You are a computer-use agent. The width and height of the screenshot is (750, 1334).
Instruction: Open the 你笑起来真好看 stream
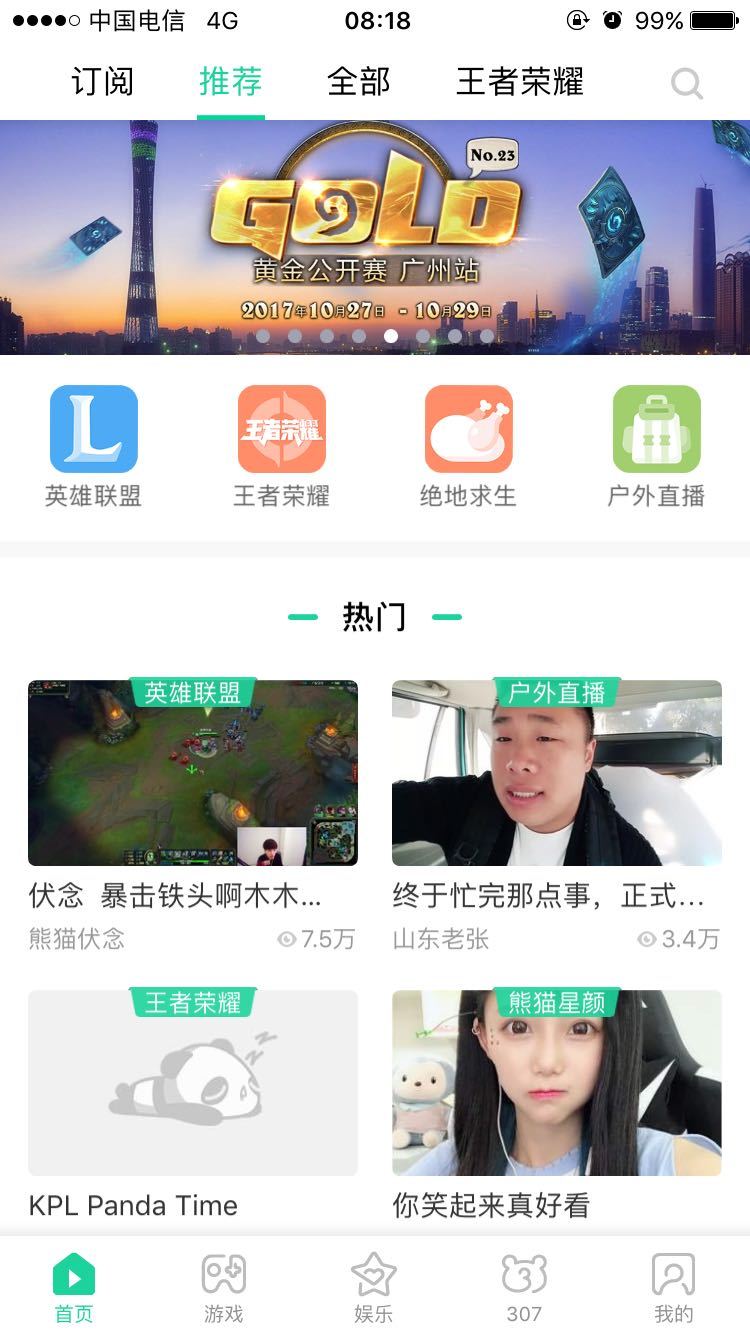pos(556,1083)
